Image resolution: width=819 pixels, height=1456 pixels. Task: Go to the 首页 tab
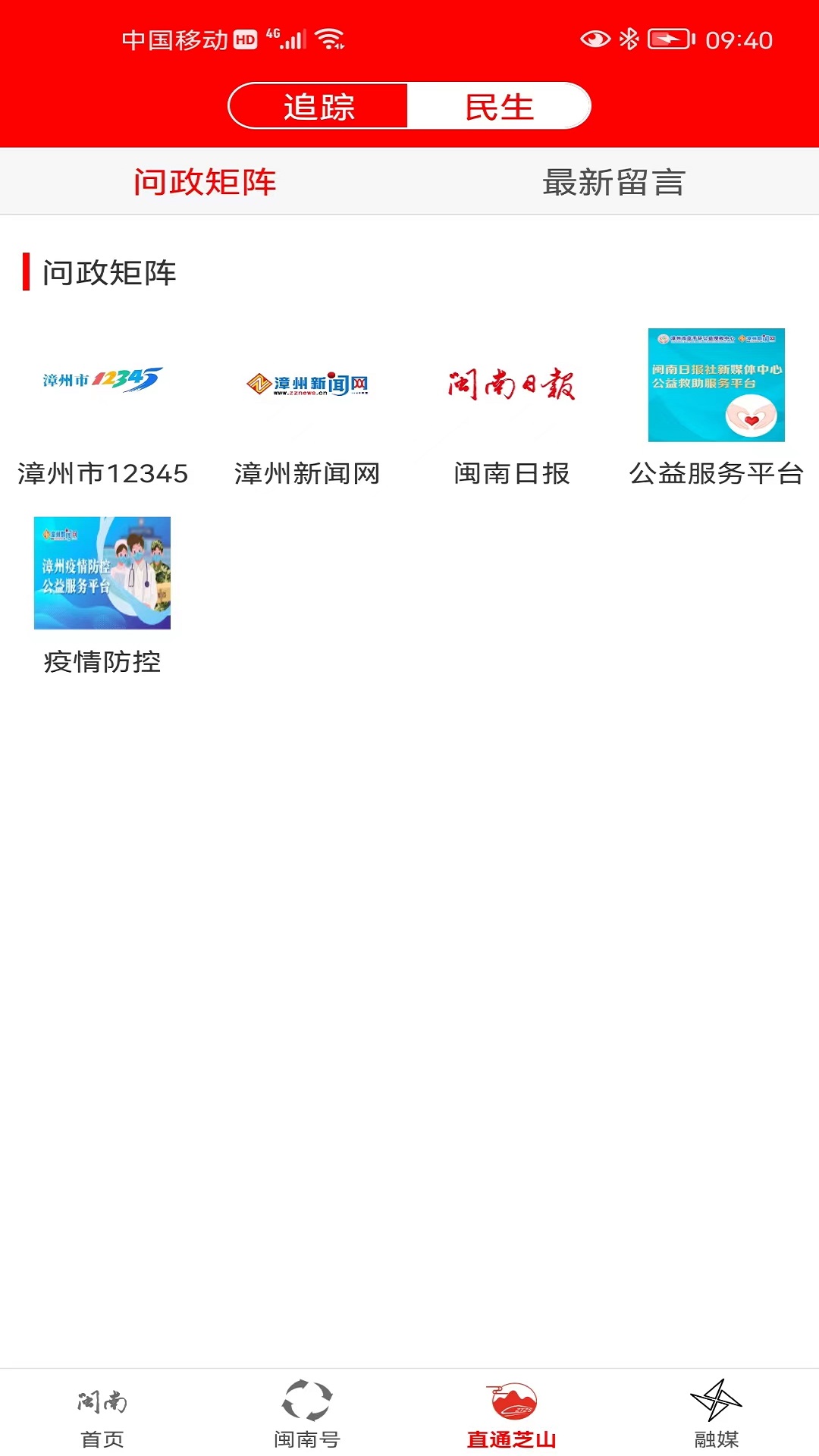point(102,1414)
